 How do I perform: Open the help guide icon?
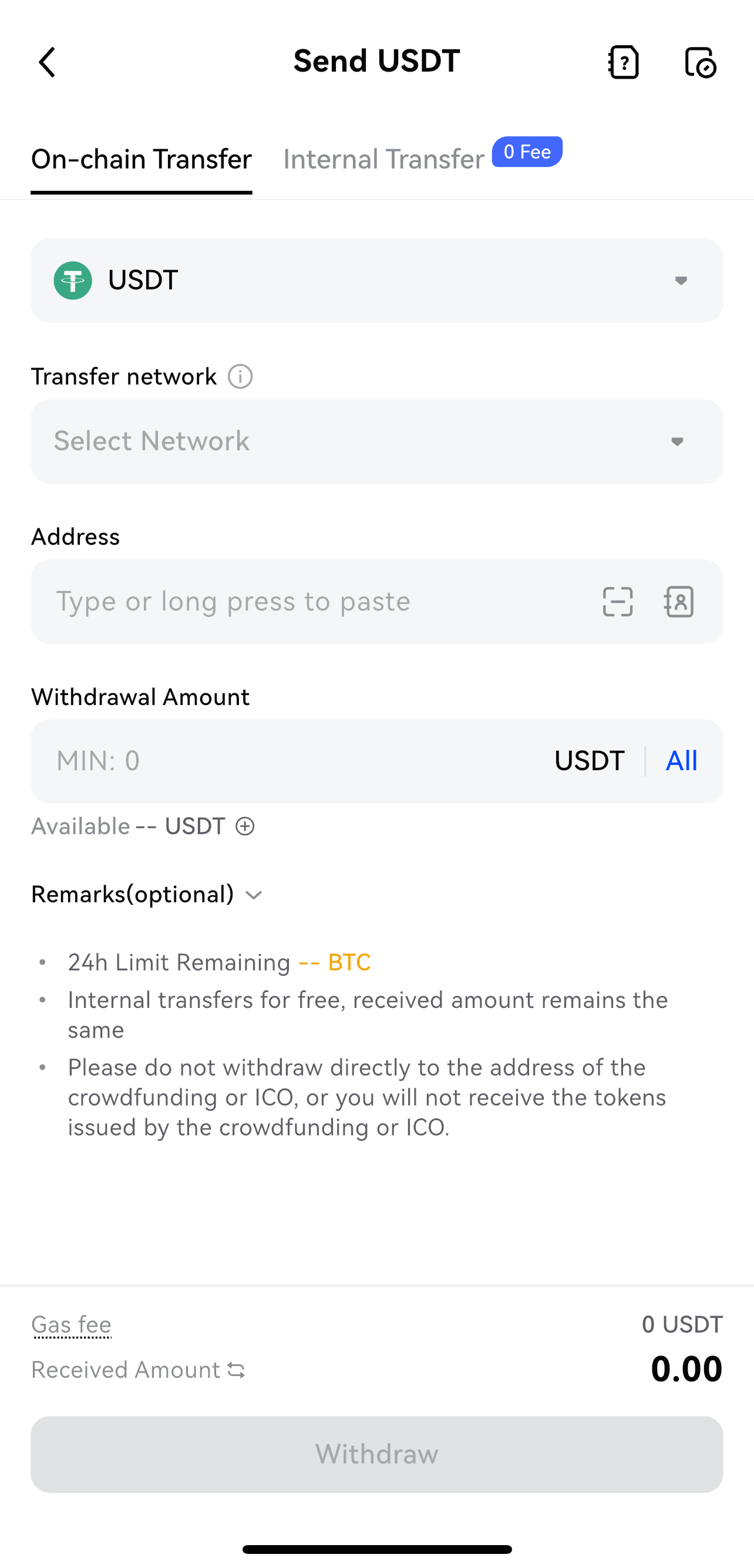coord(623,62)
